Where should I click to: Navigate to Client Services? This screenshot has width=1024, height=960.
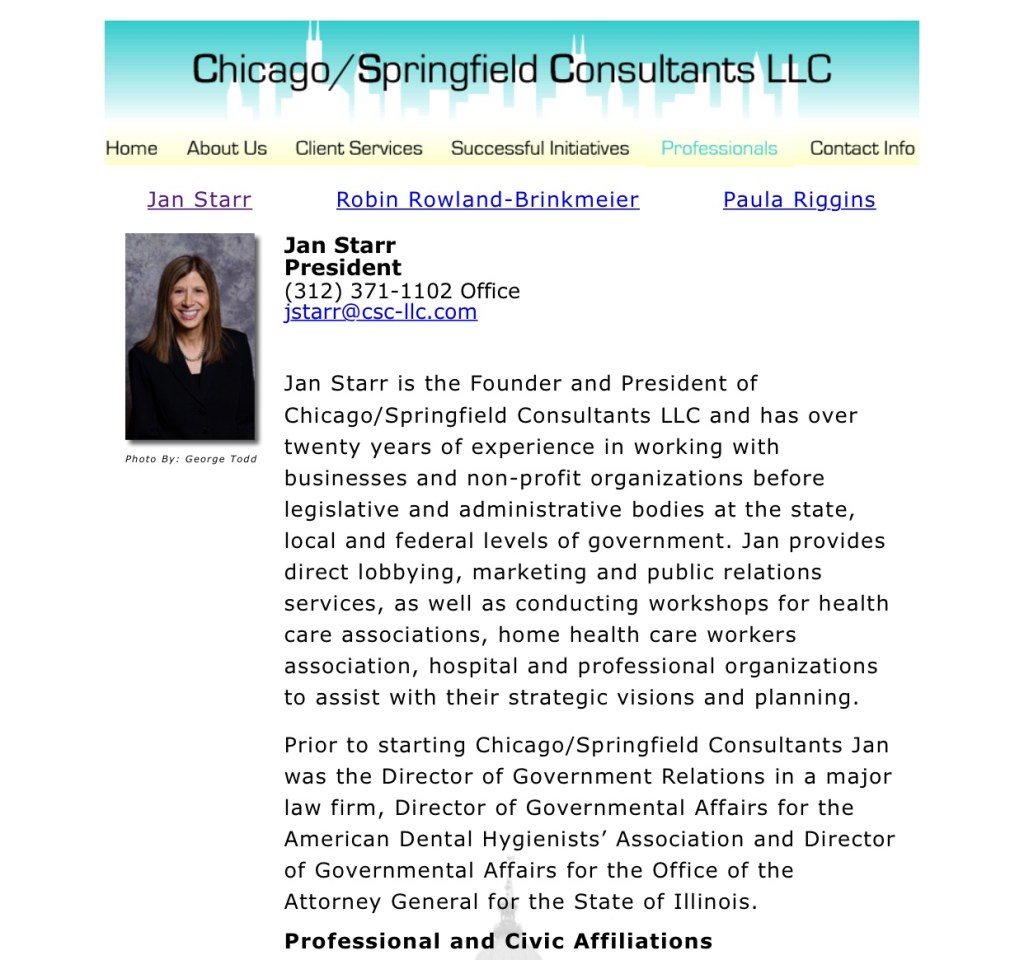click(358, 148)
